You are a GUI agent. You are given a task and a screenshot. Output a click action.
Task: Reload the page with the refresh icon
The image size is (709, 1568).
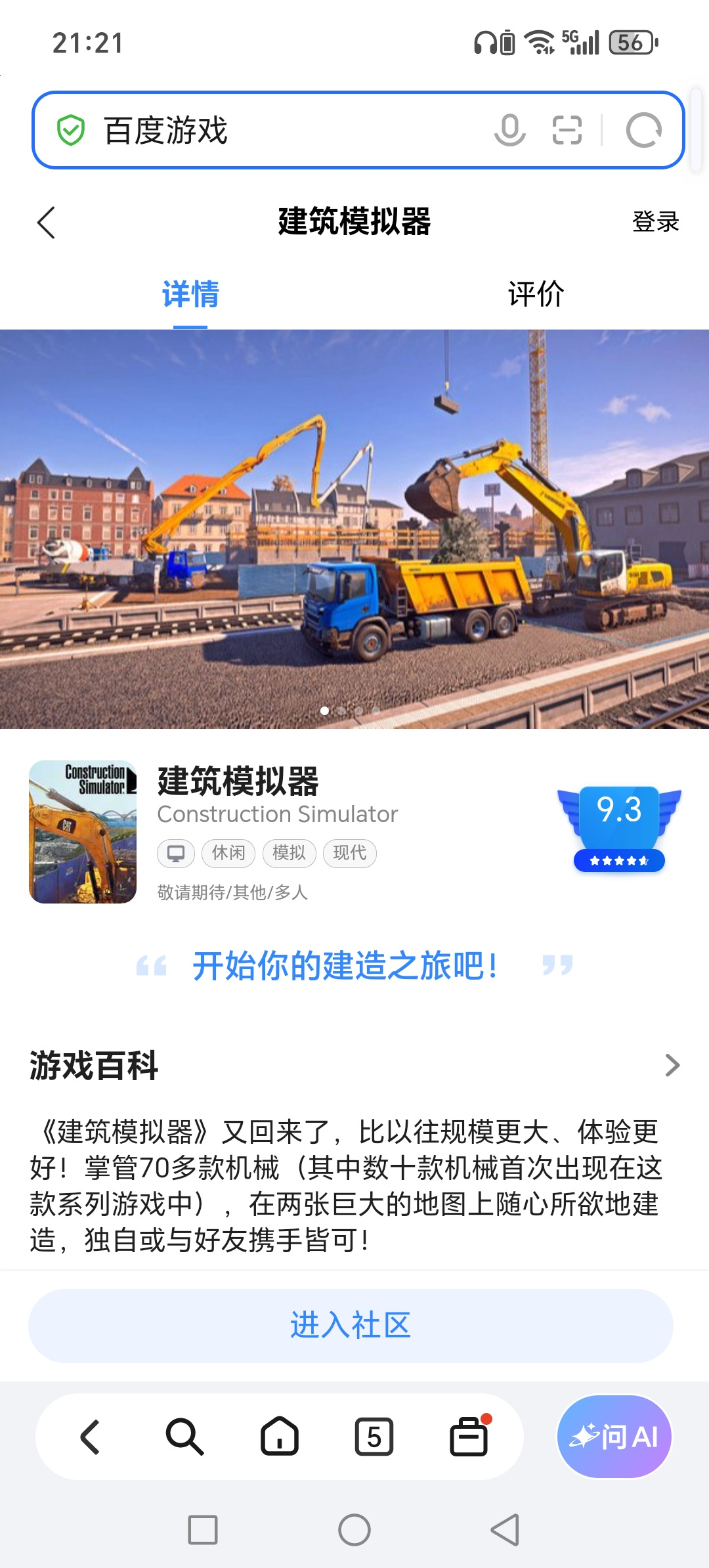tap(643, 130)
